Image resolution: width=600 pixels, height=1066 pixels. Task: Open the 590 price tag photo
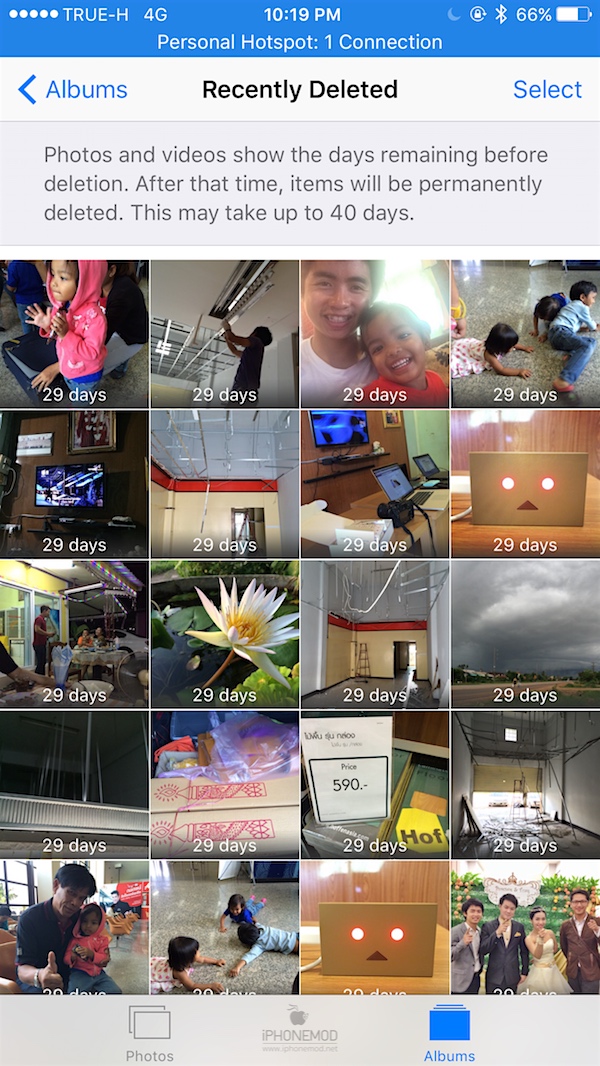[374, 783]
